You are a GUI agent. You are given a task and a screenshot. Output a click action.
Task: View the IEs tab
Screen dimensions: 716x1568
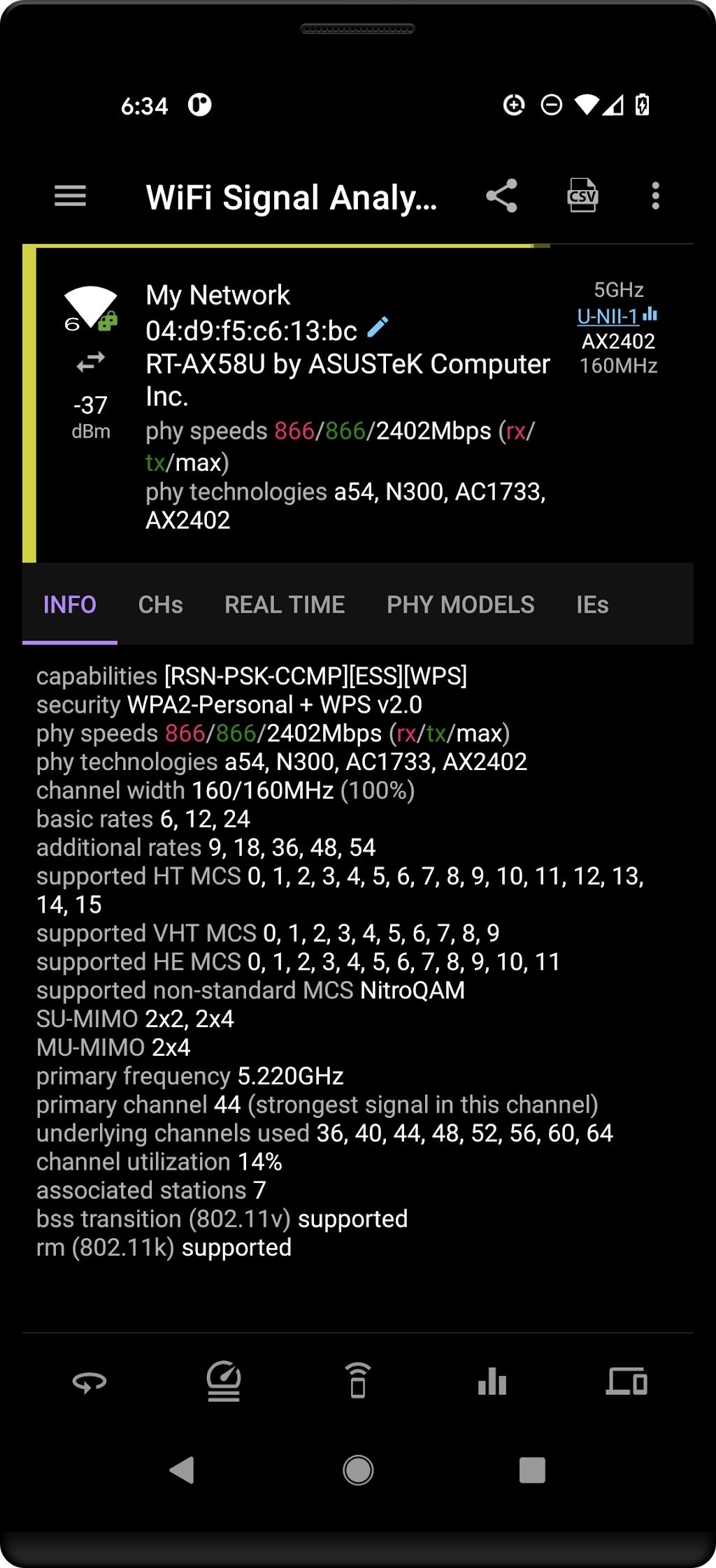592,604
